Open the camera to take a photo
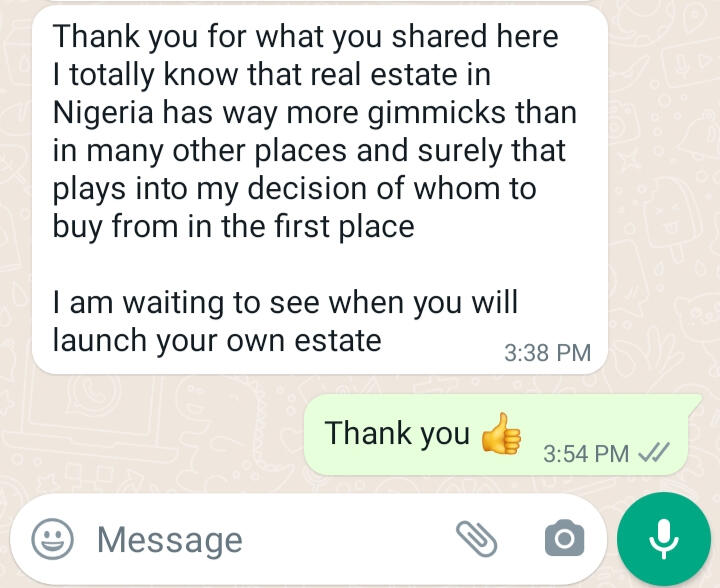This screenshot has width=720, height=588. pos(564,540)
